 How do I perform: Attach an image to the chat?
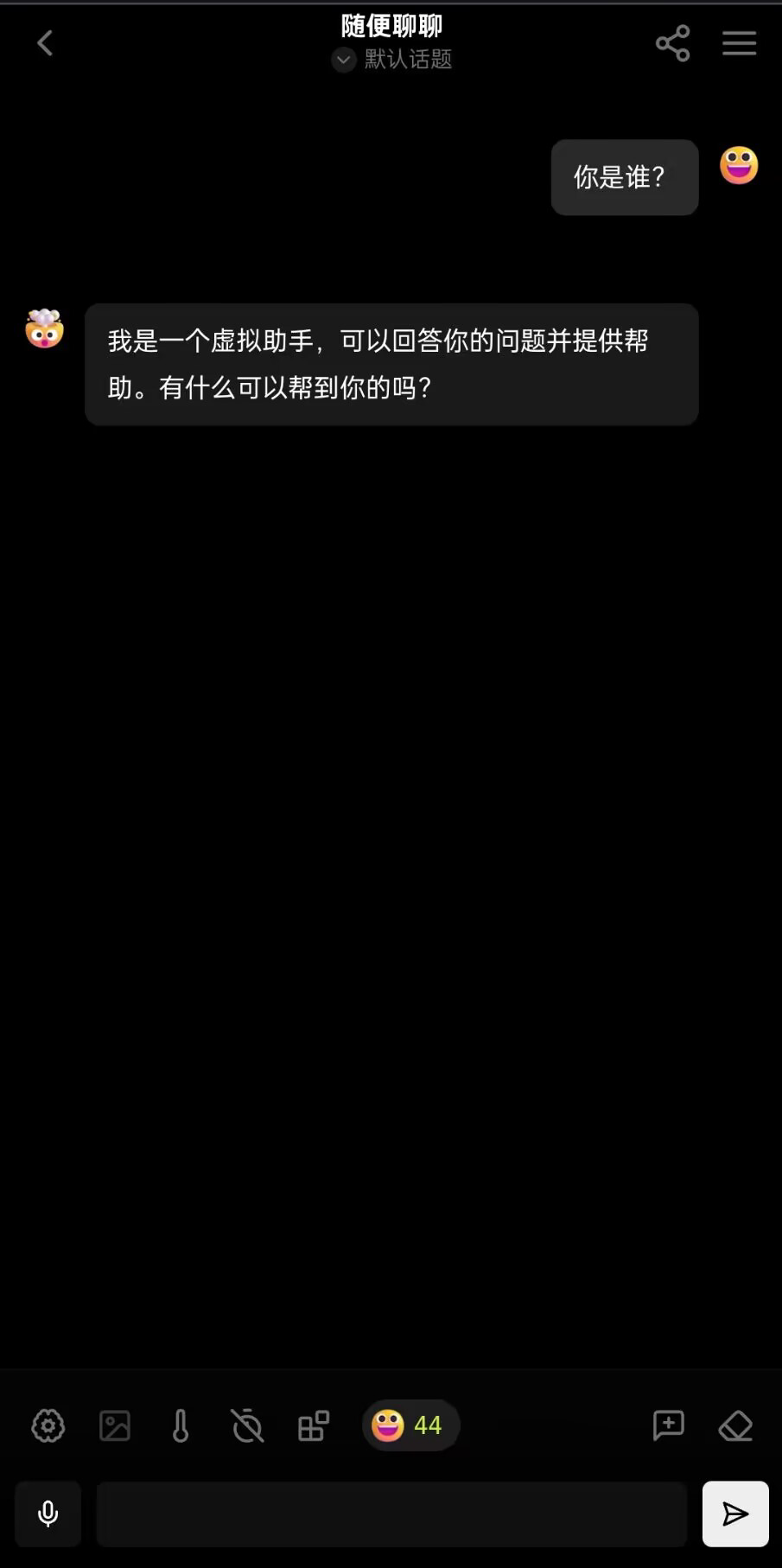pos(115,1425)
